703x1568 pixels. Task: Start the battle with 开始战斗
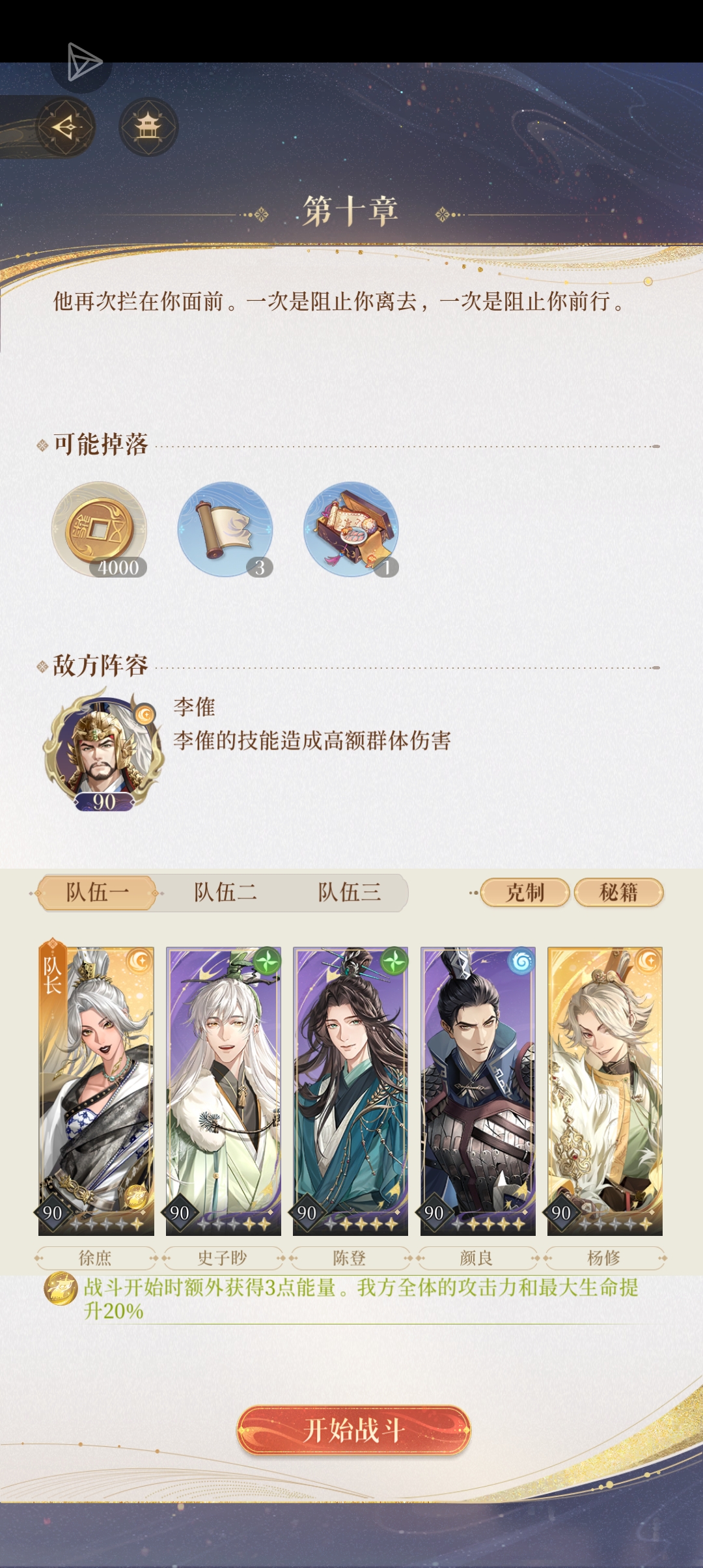pos(353,1430)
